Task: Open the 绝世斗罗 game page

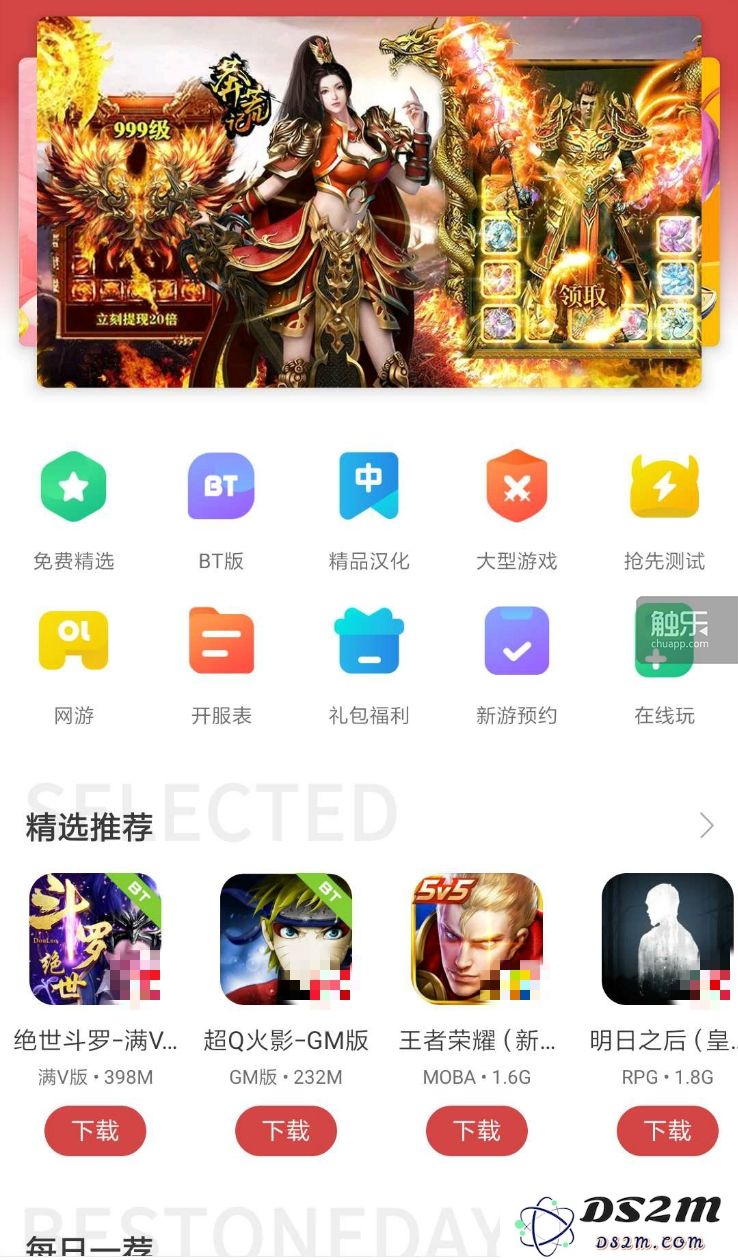Action: (x=95, y=939)
